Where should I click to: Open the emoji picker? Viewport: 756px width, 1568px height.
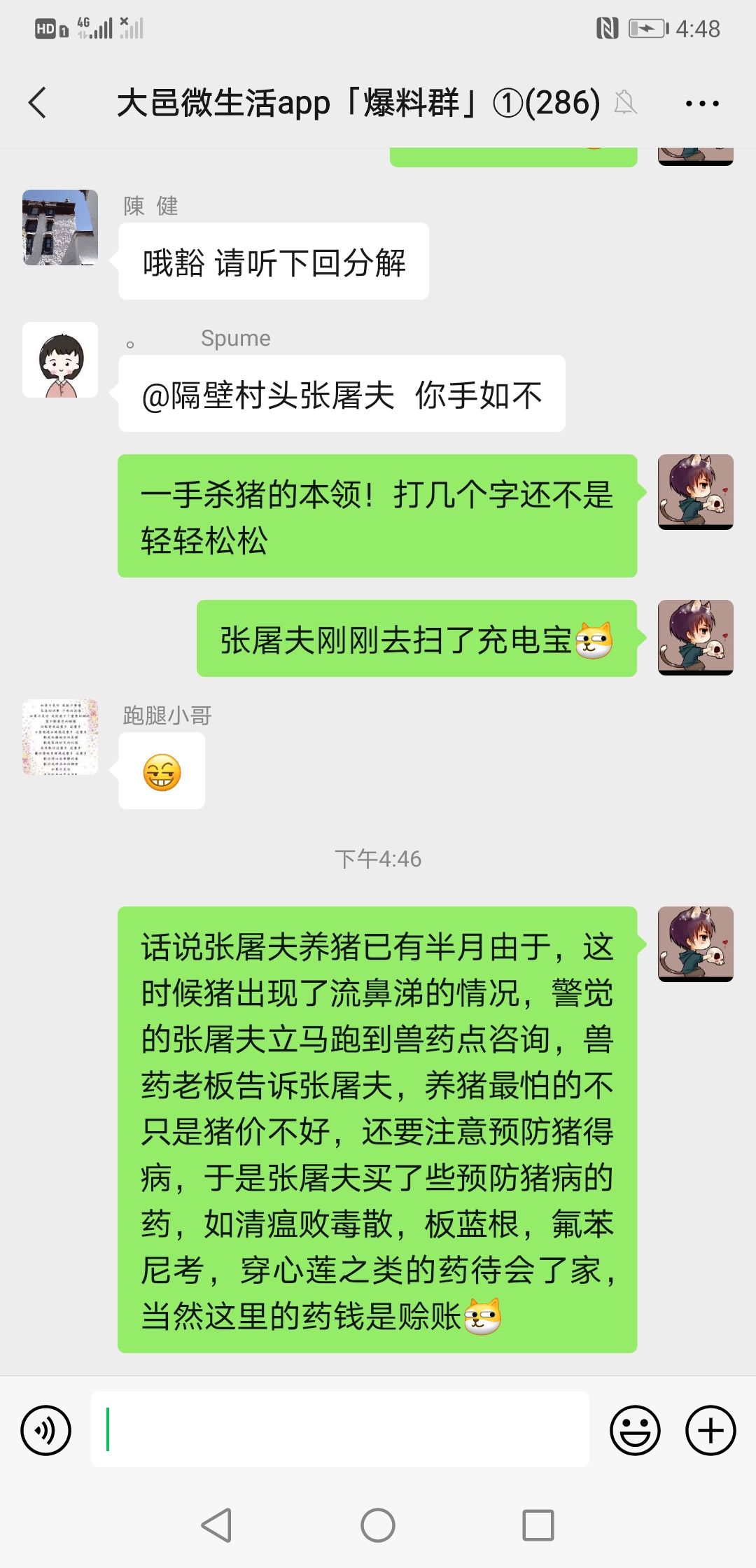(x=635, y=1430)
